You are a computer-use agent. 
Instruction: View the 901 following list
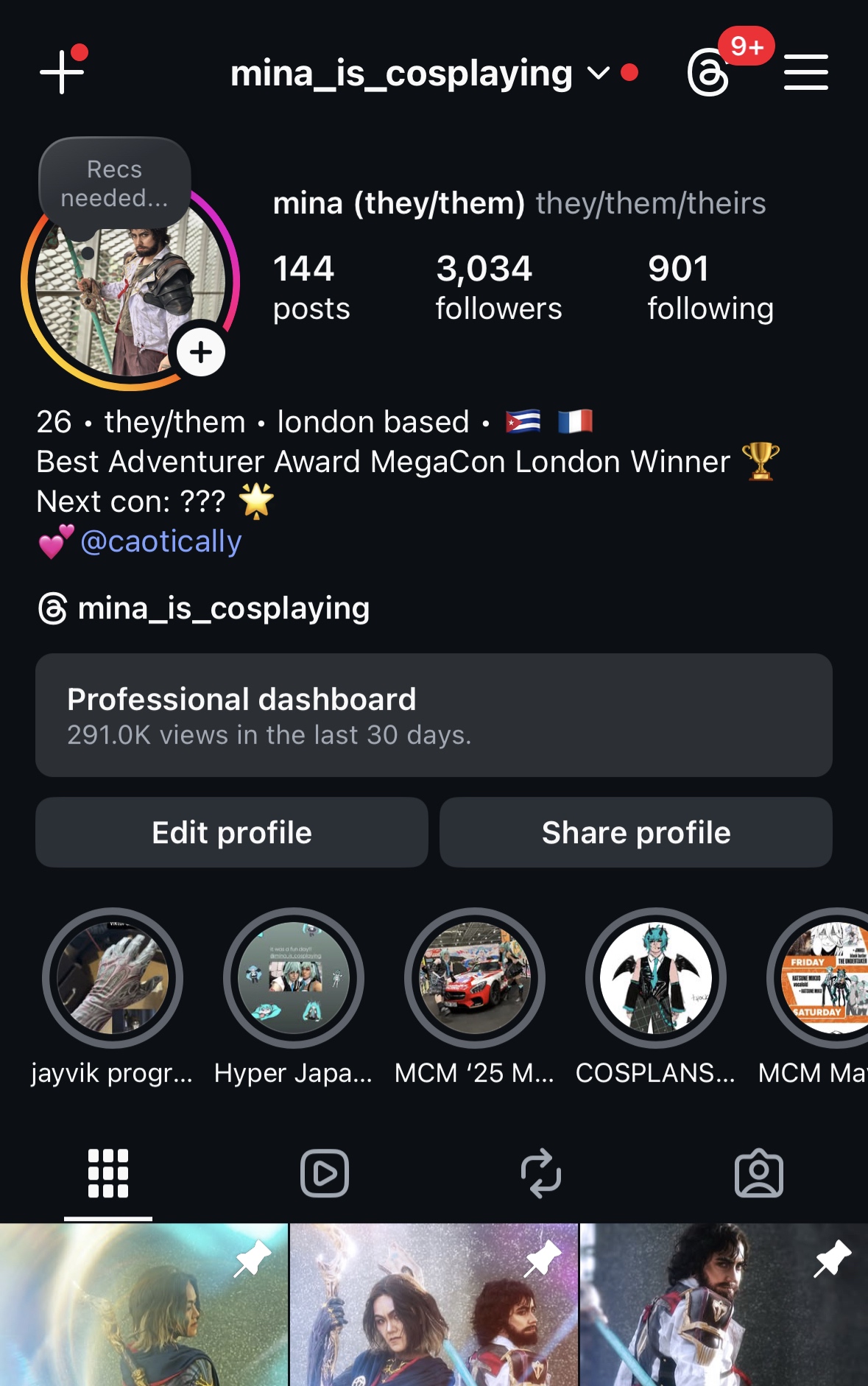(x=710, y=287)
